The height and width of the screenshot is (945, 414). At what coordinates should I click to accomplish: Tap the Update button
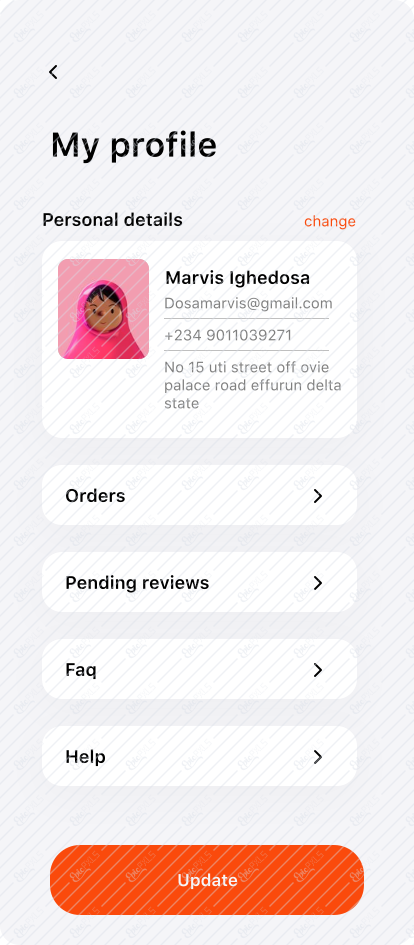point(207,880)
